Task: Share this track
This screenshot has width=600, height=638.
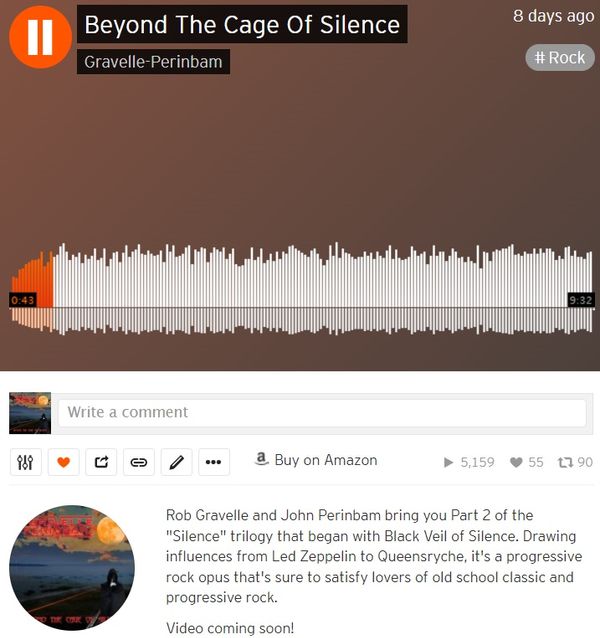Action: [101, 462]
